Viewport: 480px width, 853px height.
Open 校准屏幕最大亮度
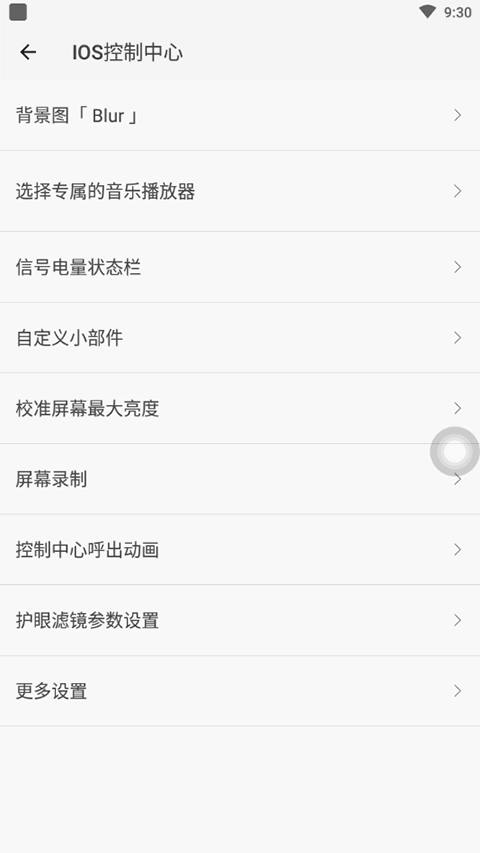(240, 408)
